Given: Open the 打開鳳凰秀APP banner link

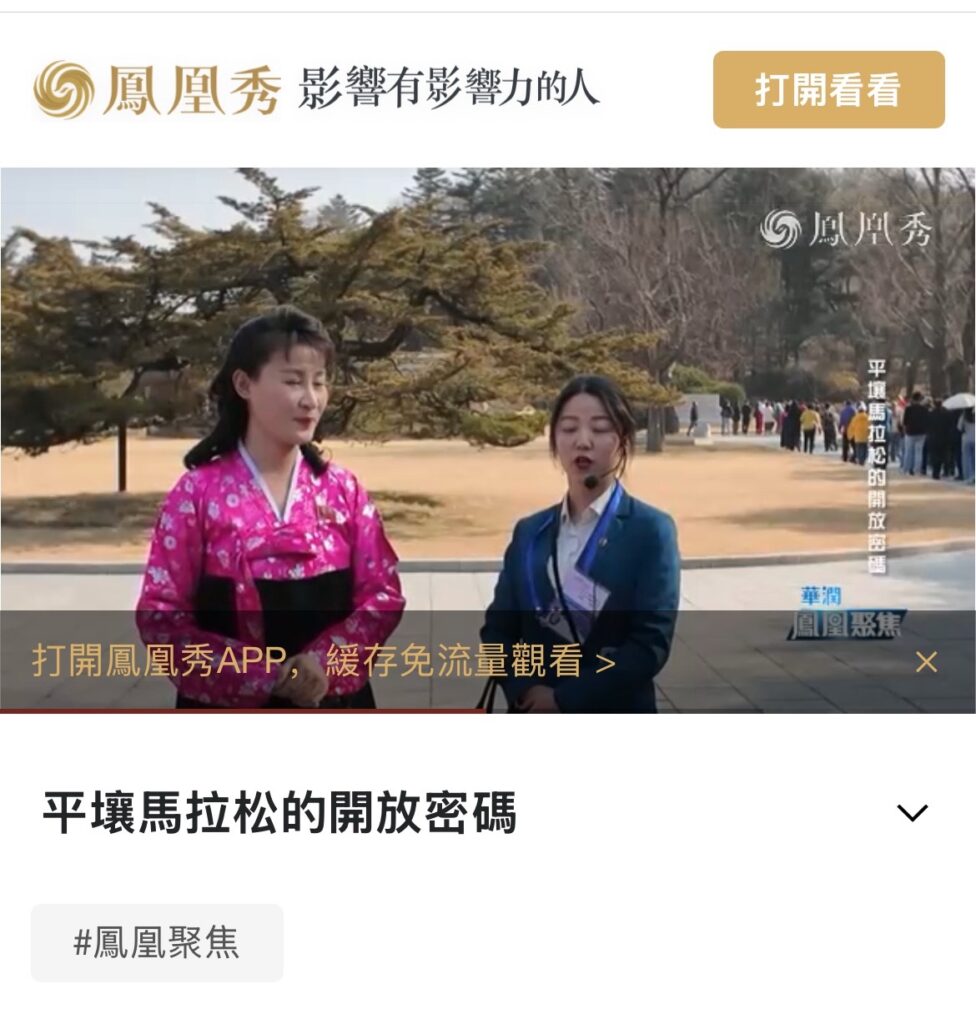Looking at the screenshot, I should [x=323, y=662].
